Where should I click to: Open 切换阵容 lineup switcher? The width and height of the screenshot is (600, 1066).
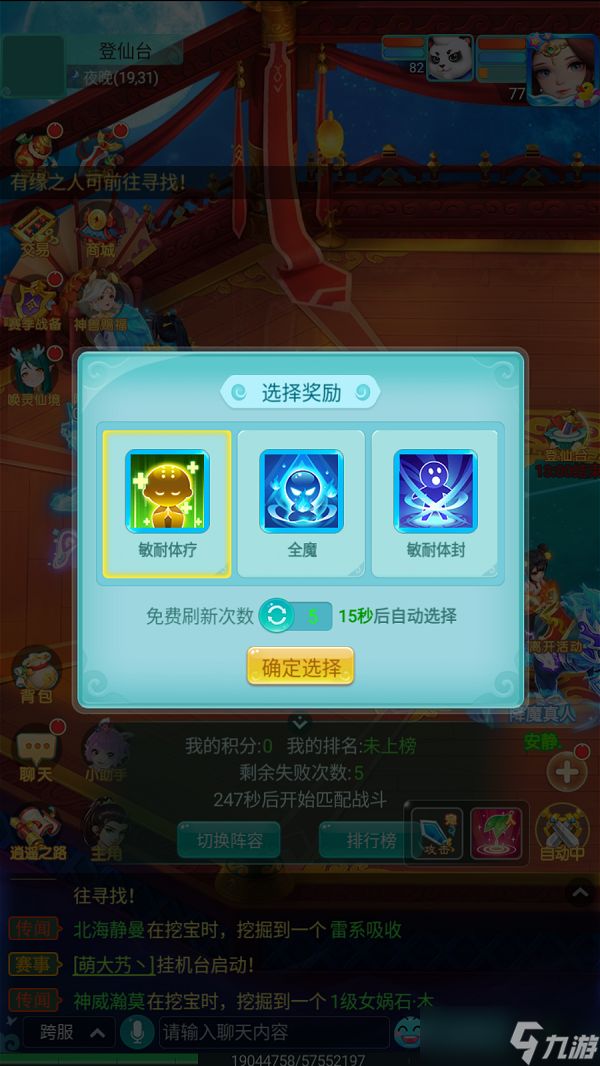[x=229, y=841]
